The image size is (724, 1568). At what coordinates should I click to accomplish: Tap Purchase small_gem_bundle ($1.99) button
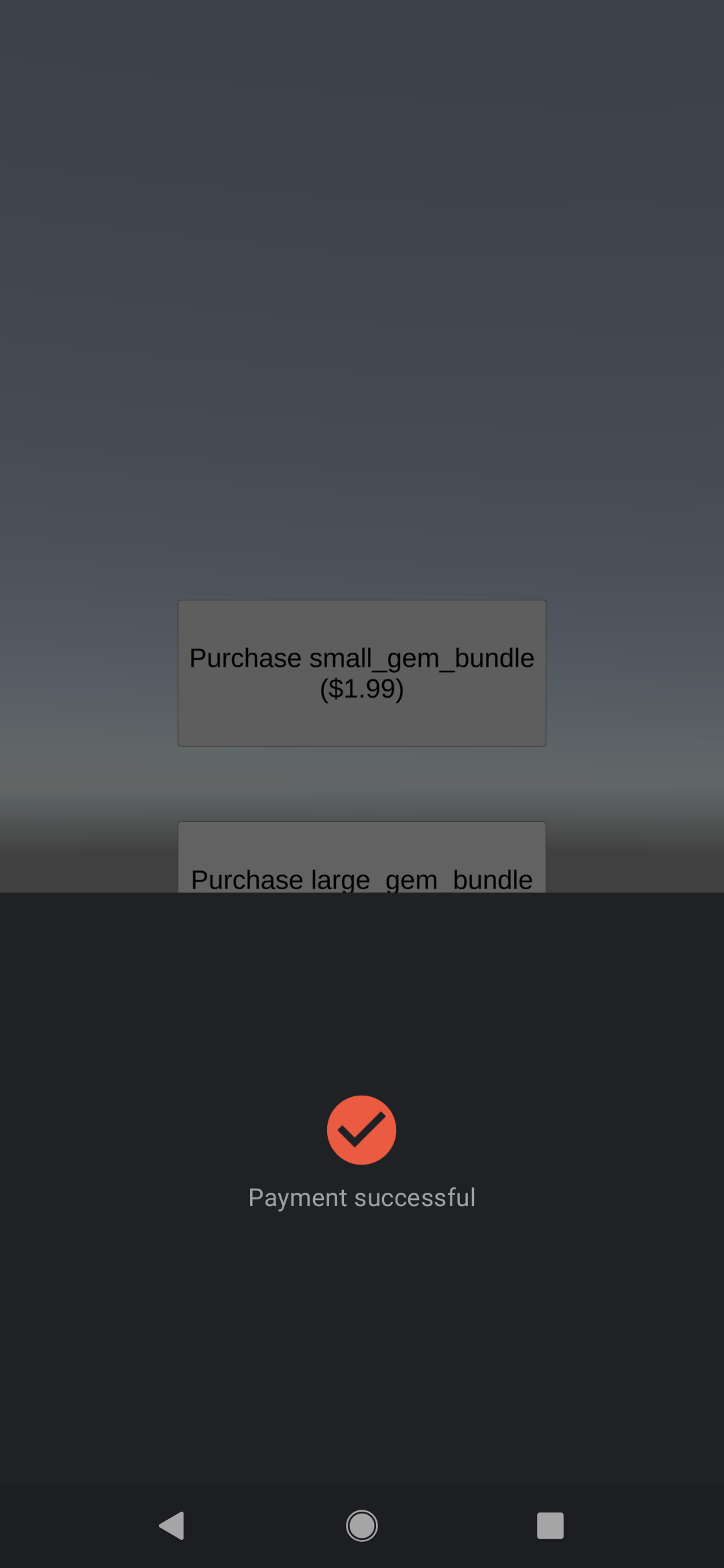tap(361, 673)
